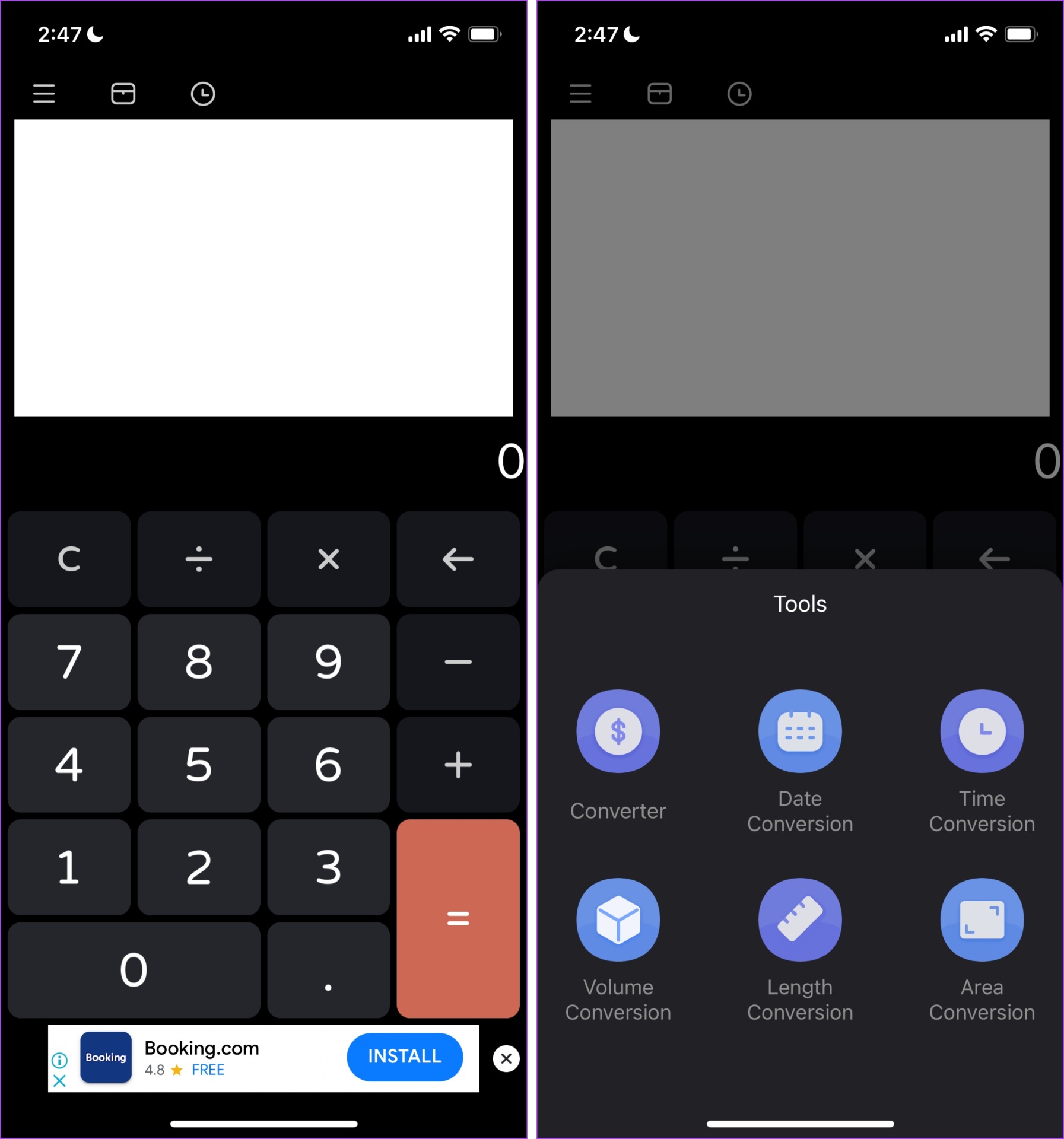The width and height of the screenshot is (1064, 1139).
Task: Open the currency converter toolbar icon
Action: [123, 94]
